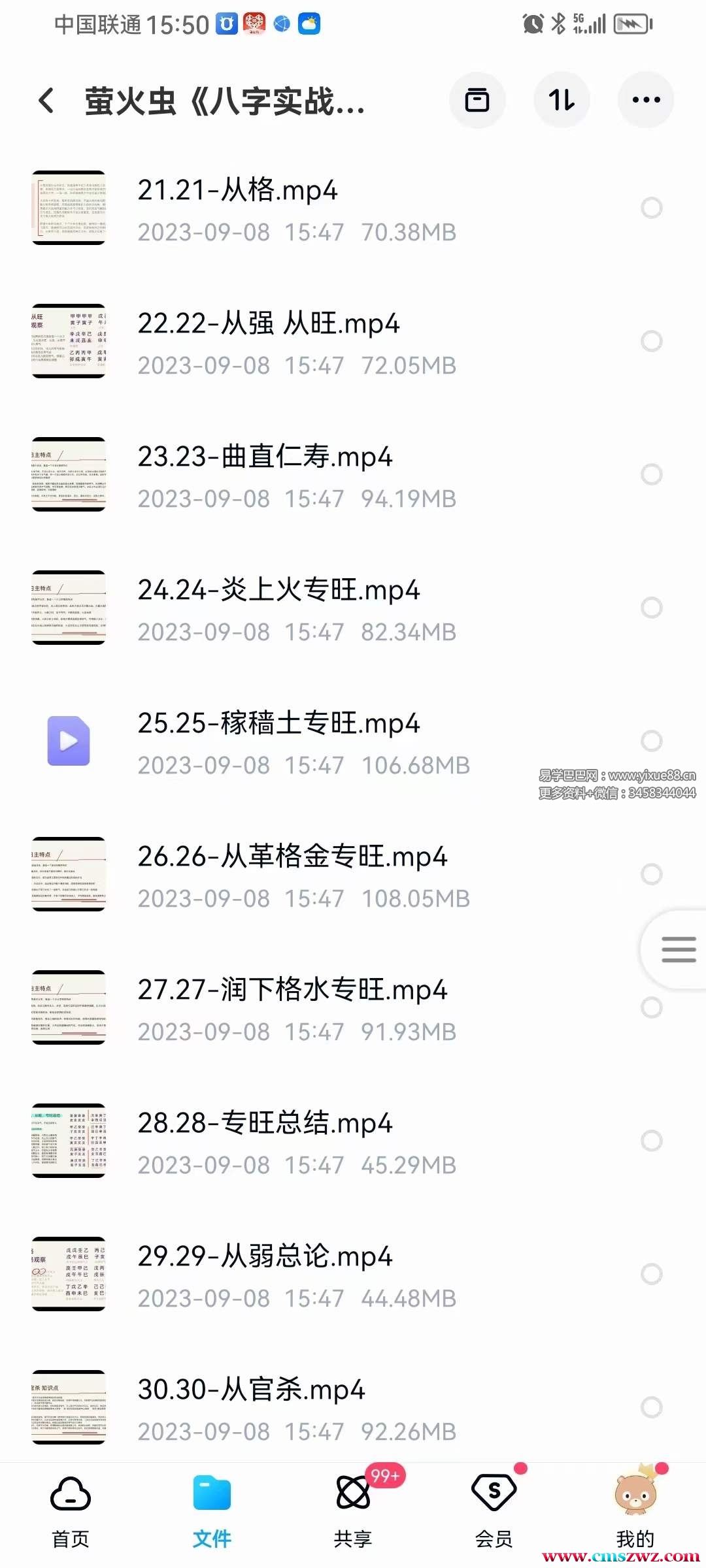Mark 28.28-专旺总结.mp4 as selected
This screenshot has height=1568, width=706.
click(651, 1141)
